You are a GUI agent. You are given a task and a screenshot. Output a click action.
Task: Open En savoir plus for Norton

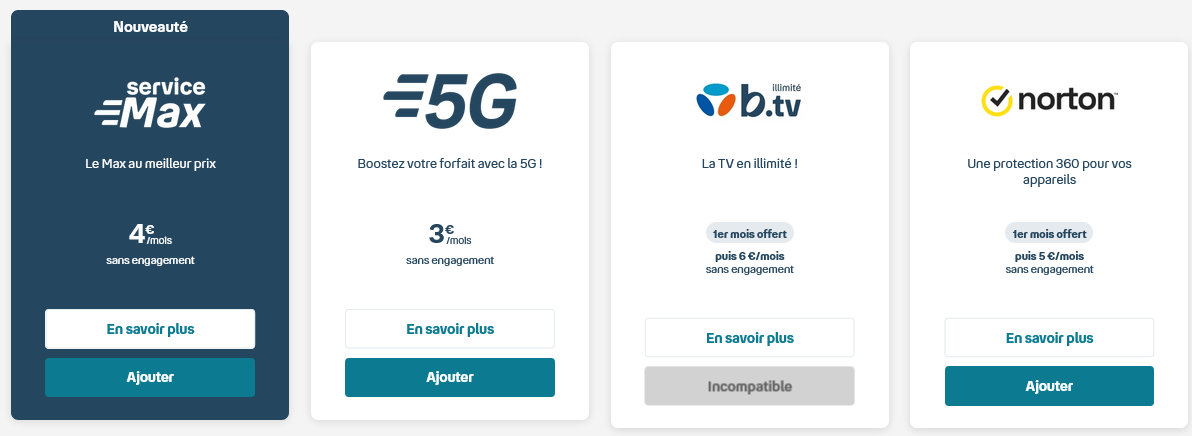[x=1049, y=337]
